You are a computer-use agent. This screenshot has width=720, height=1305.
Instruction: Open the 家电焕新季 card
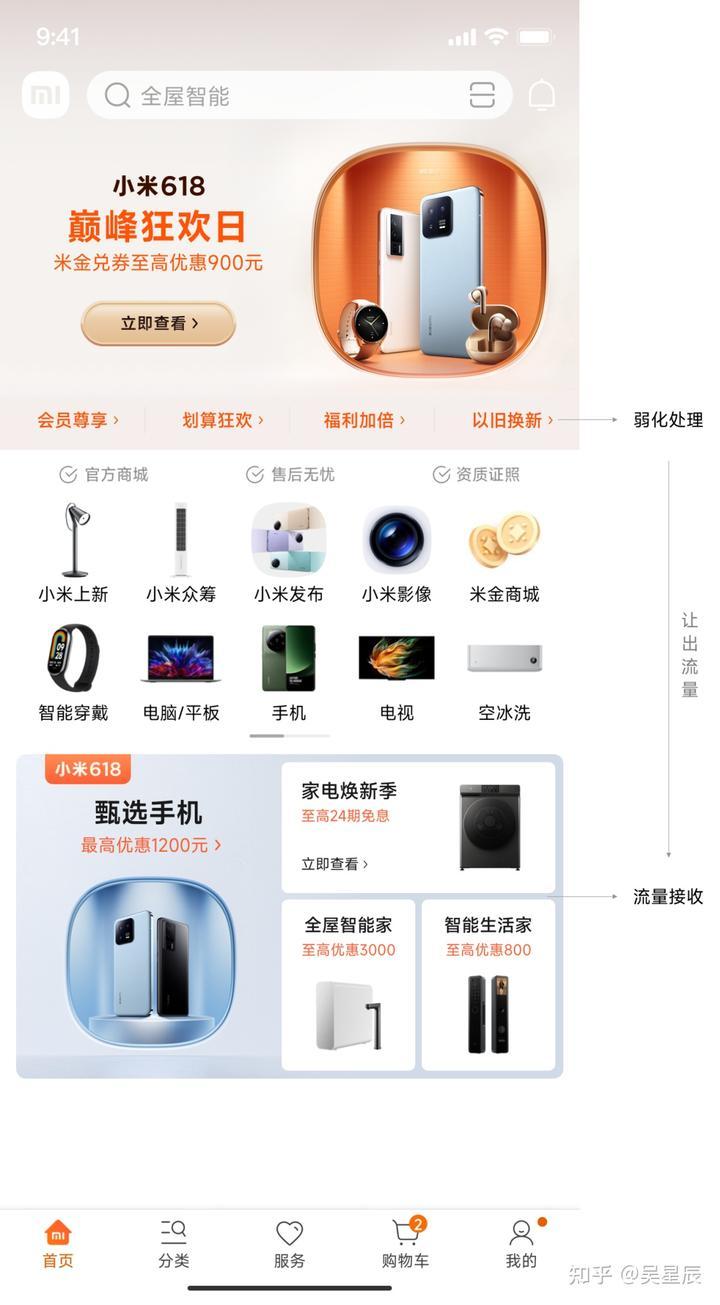418,827
